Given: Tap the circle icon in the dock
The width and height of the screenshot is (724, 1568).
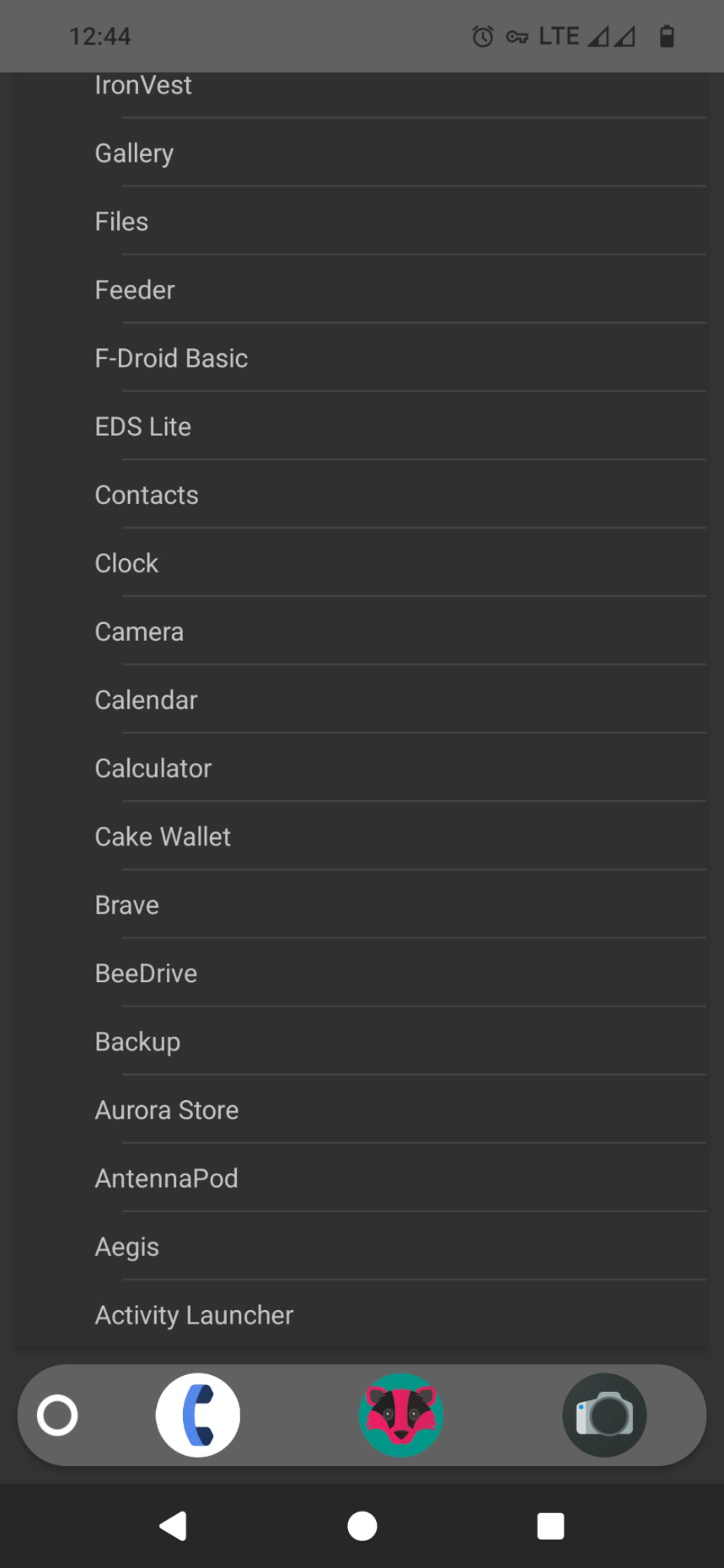Looking at the screenshot, I should click(57, 1415).
